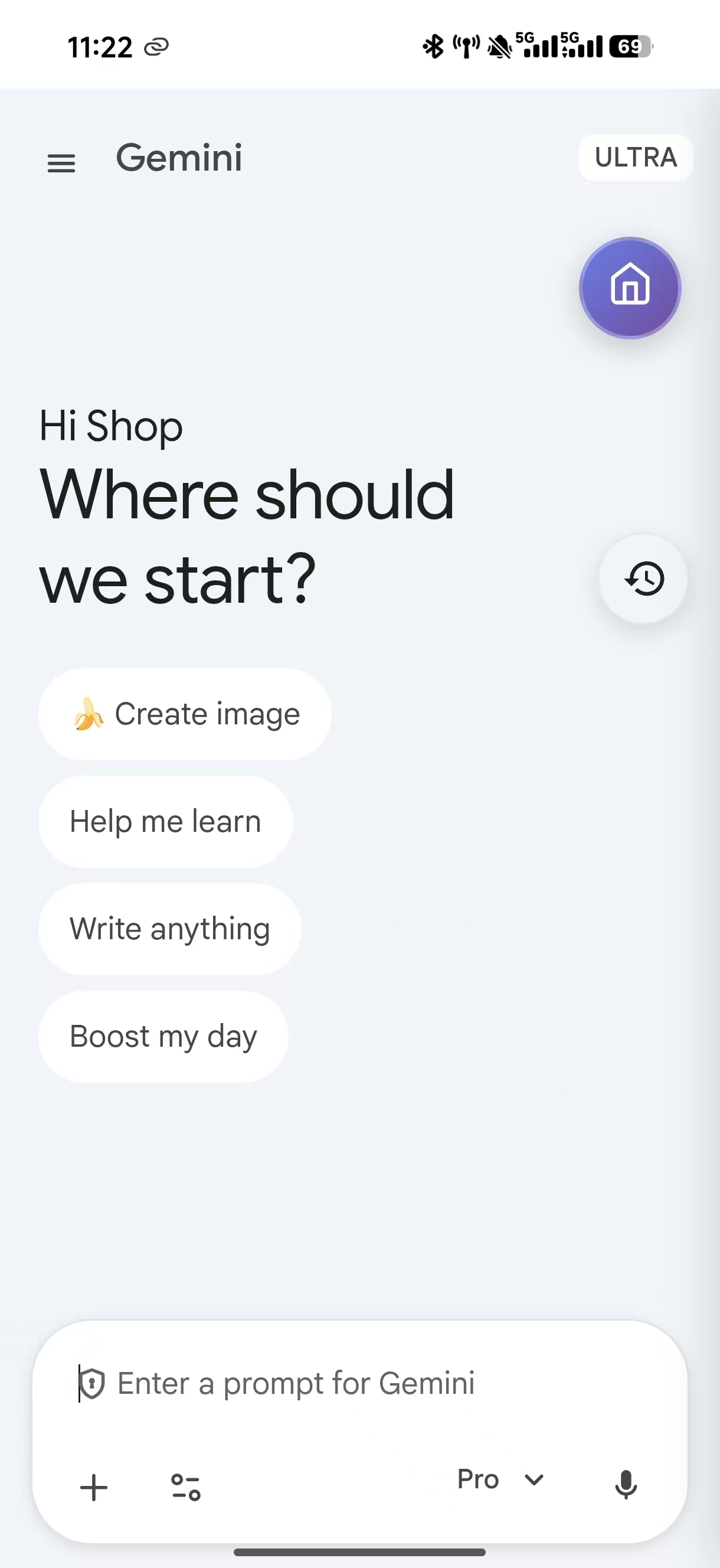Choose the Help me learn suggestion

click(166, 822)
